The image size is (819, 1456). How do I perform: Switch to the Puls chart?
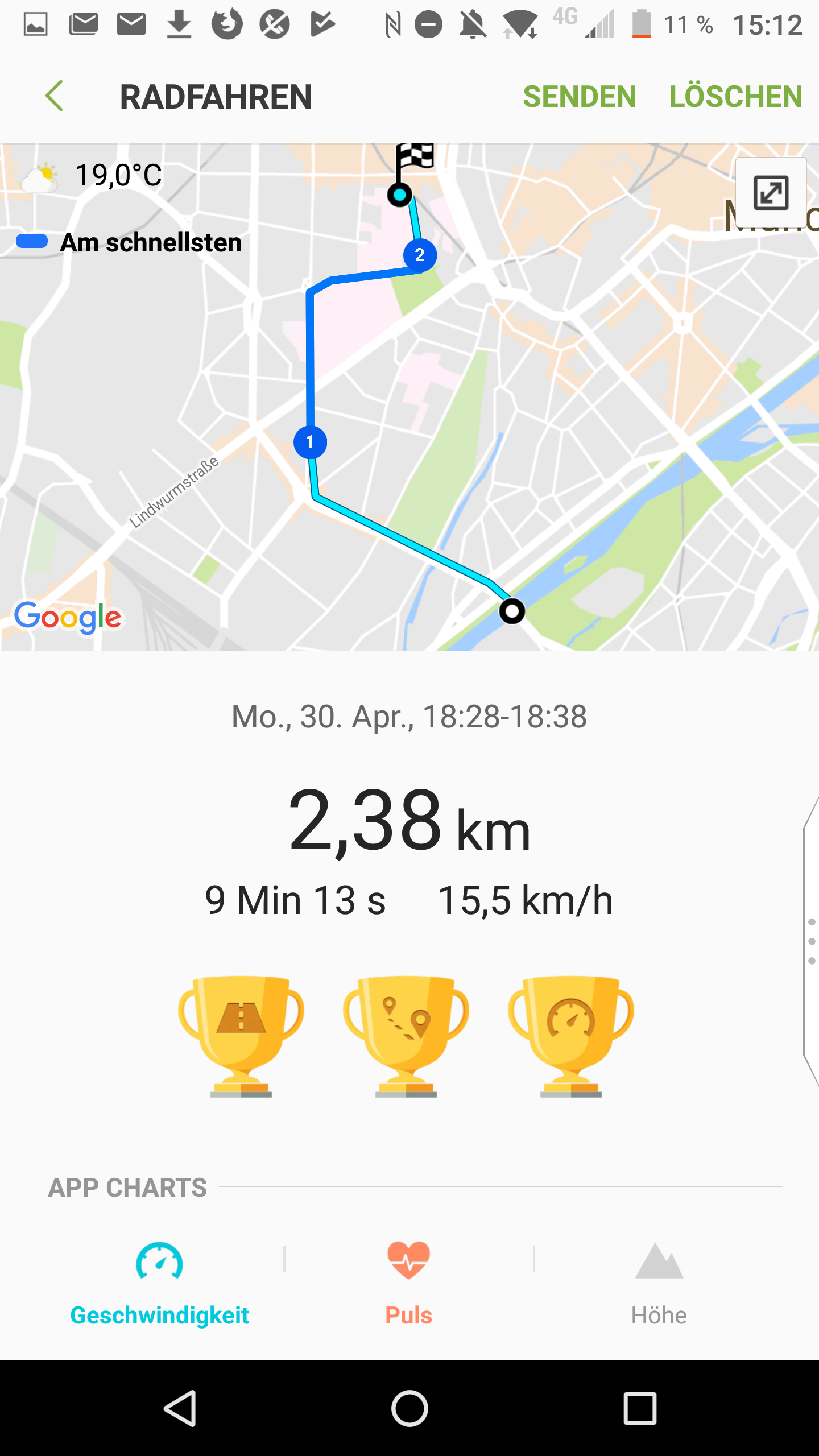coord(408,1280)
